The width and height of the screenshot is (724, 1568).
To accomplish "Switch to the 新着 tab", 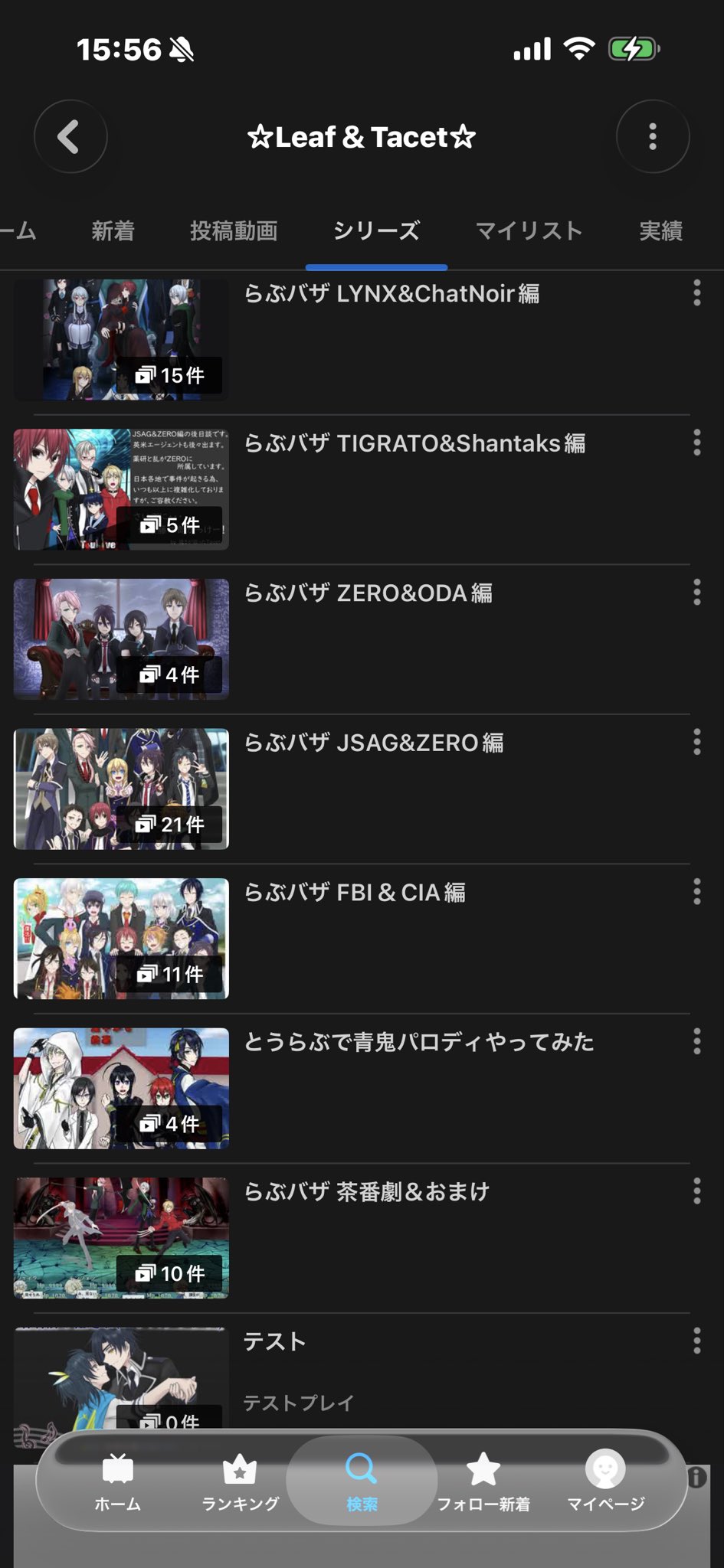I will (113, 230).
